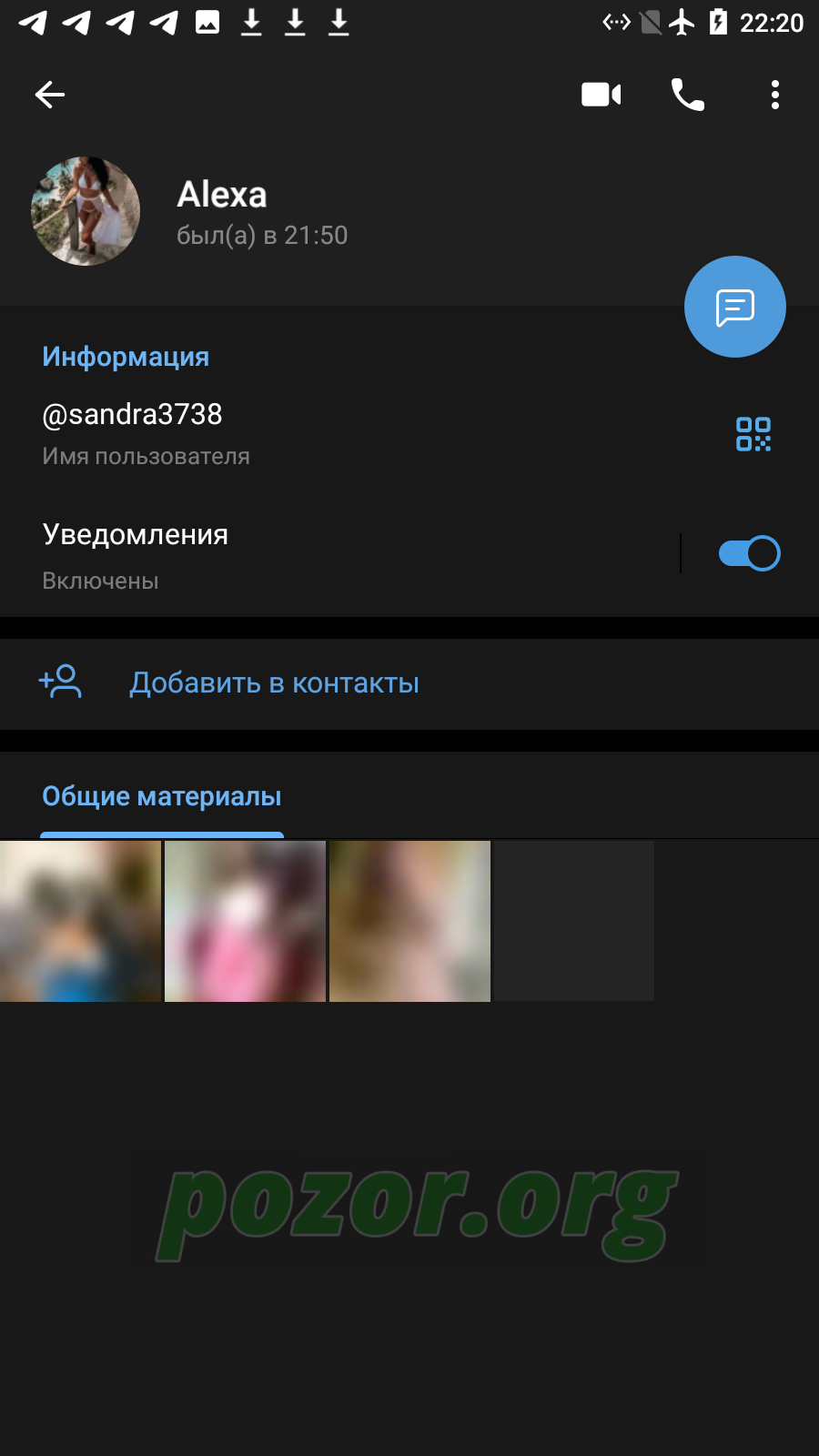Open the first shared media thumbnail
The height and width of the screenshot is (1456, 819).
click(80, 921)
